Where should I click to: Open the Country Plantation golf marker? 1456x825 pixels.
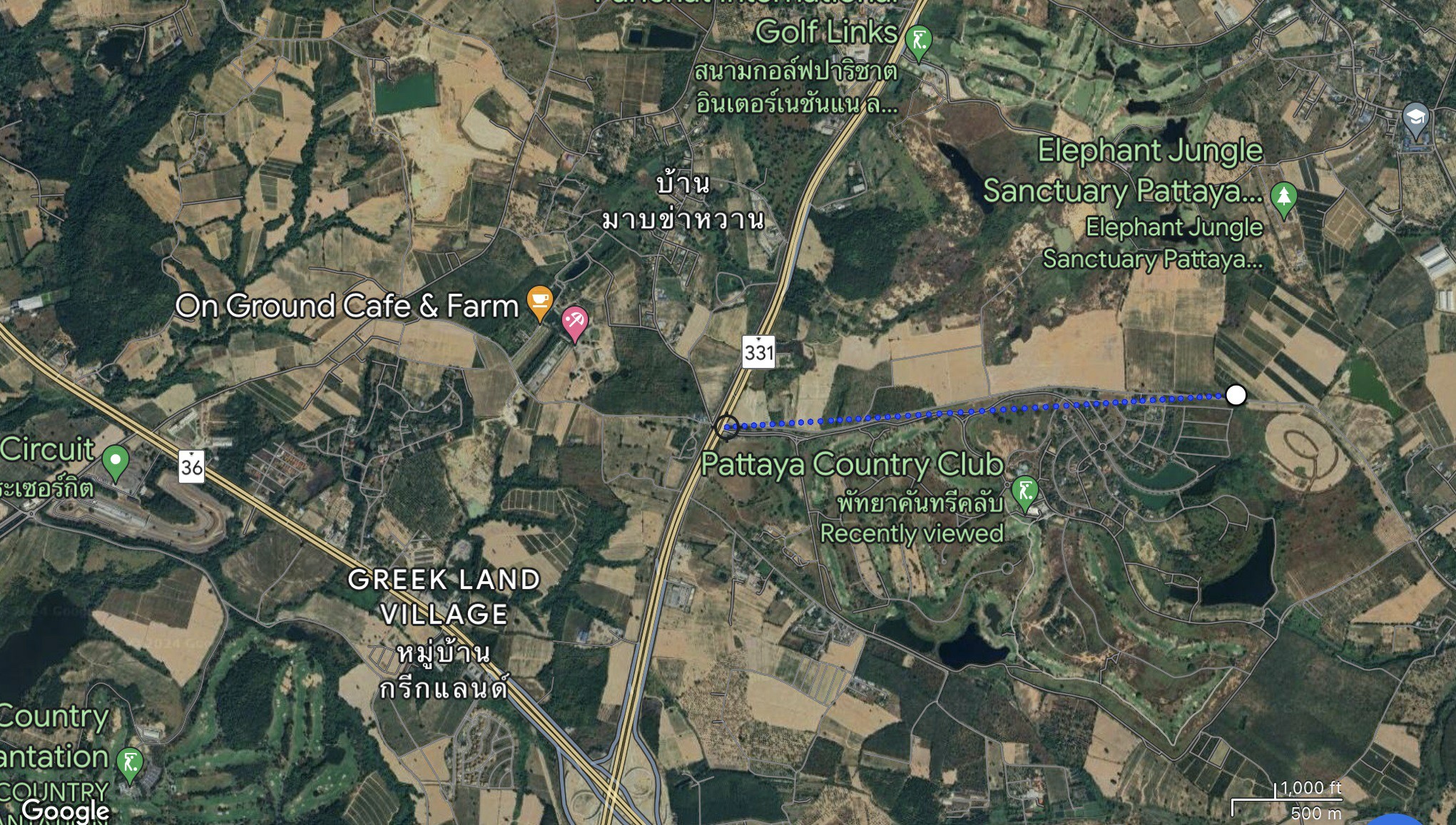point(130,763)
